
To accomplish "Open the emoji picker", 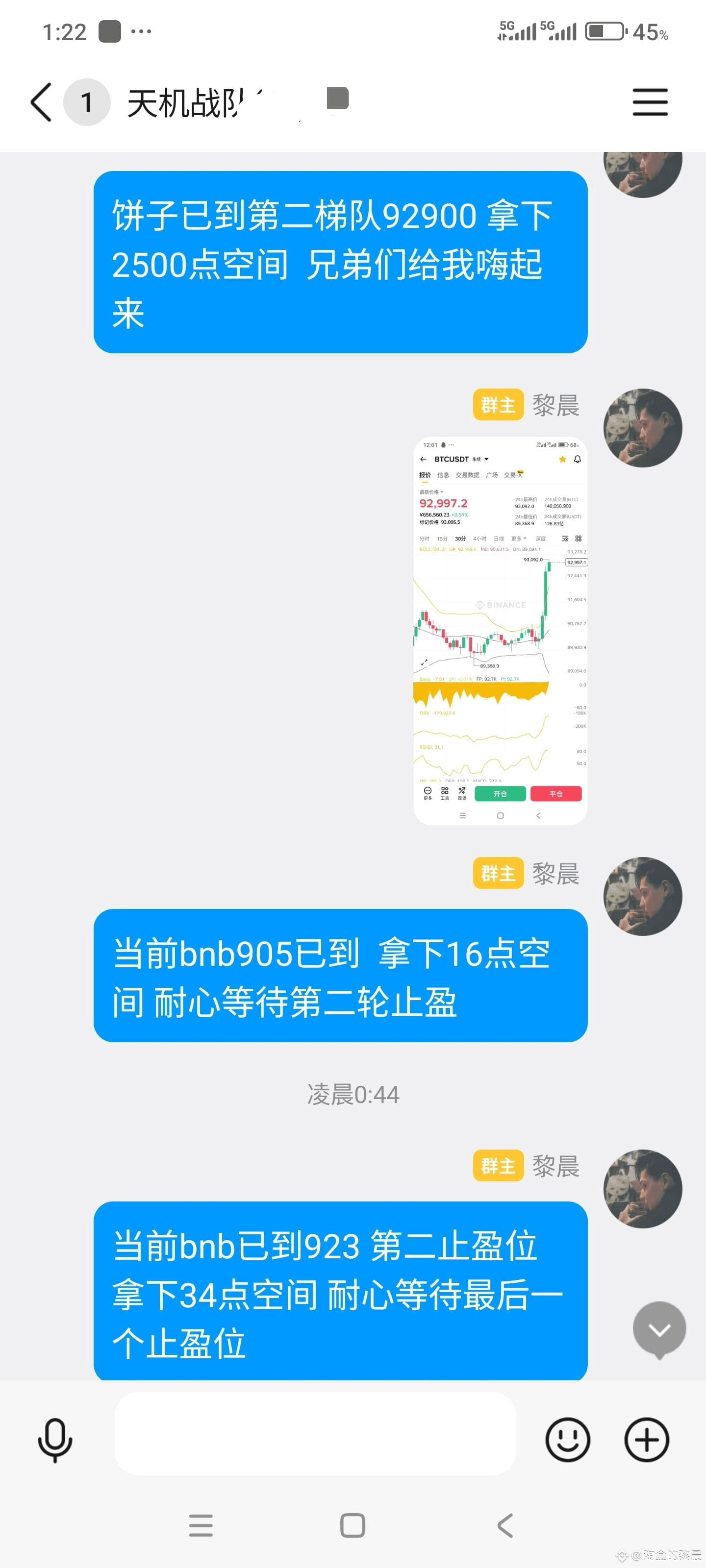I will (567, 1439).
